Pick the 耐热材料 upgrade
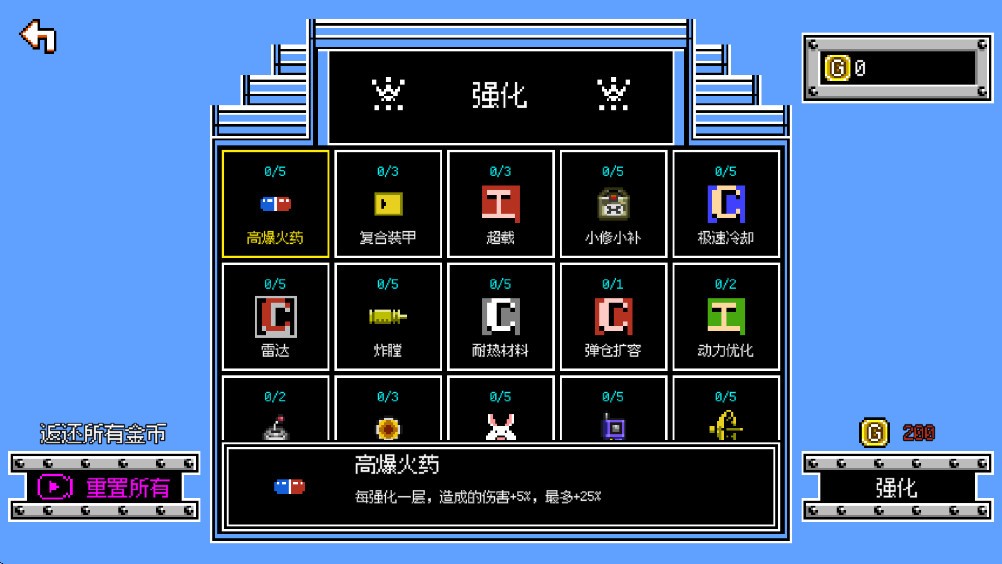Viewport: 1002px width, 564px height. [x=500, y=317]
